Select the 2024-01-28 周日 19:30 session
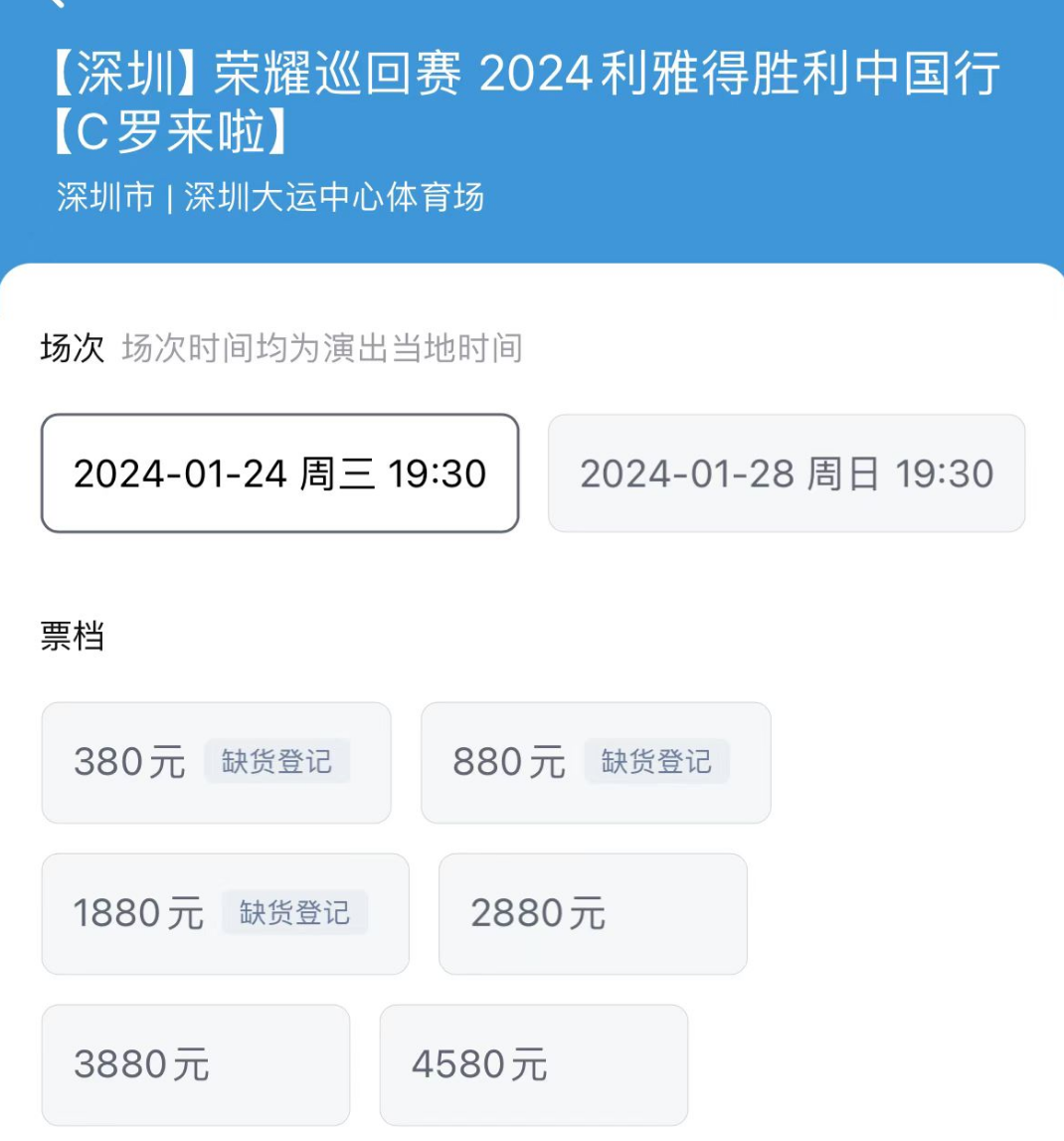Viewport: 1064px width, 1141px height. pyautogui.click(x=787, y=474)
